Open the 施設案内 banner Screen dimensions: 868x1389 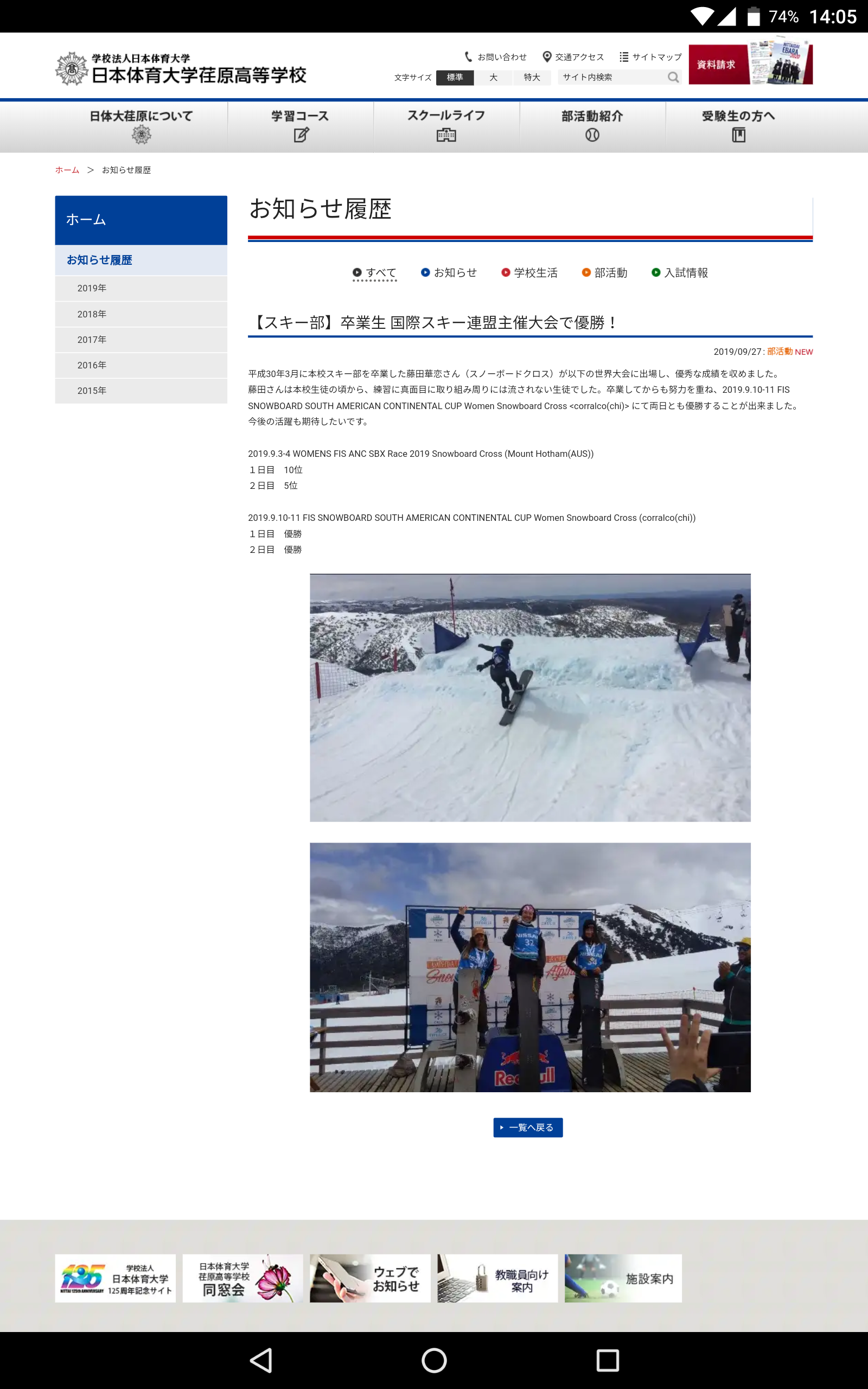point(623,1278)
